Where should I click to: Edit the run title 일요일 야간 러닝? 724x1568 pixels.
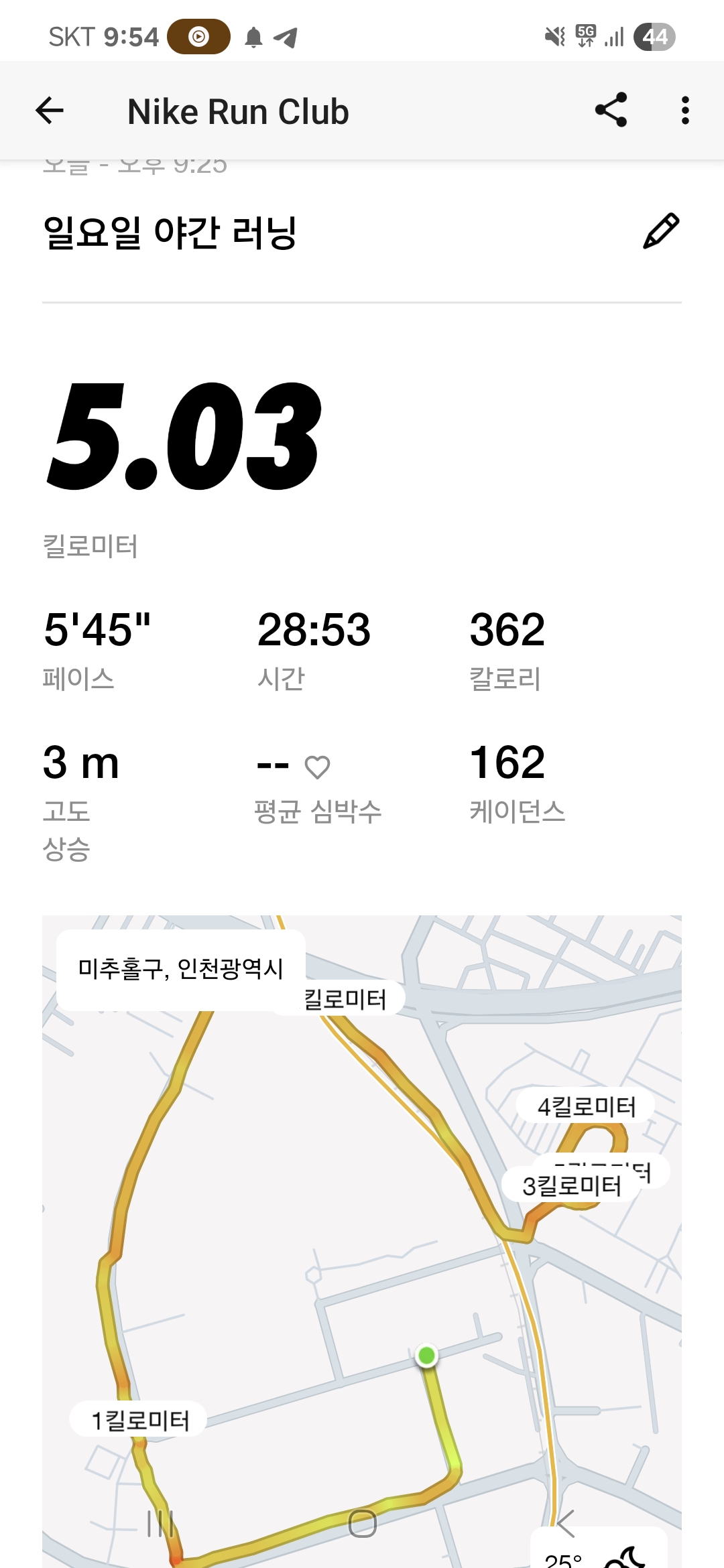[661, 231]
